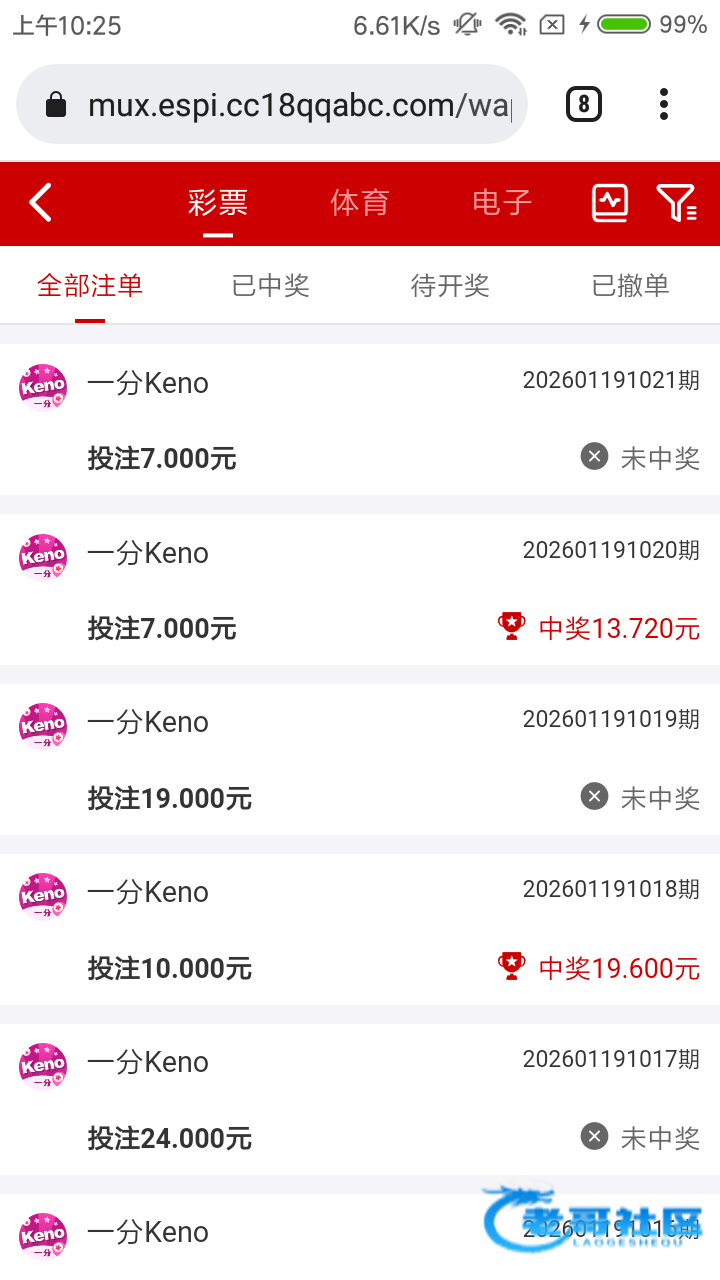
Task: Open the chart statistics icon
Action: tap(610, 203)
